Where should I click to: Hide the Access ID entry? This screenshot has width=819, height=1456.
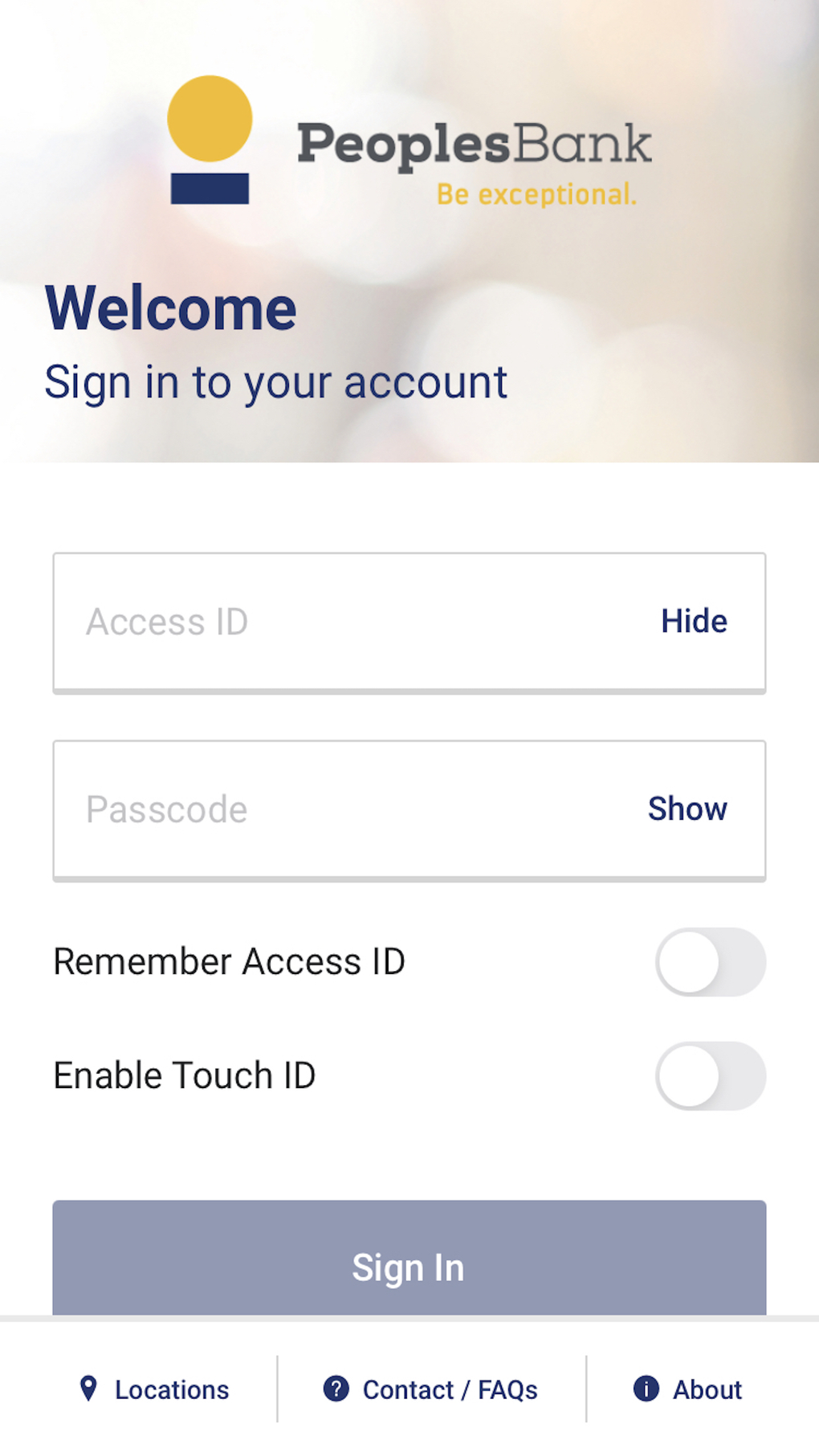[694, 621]
